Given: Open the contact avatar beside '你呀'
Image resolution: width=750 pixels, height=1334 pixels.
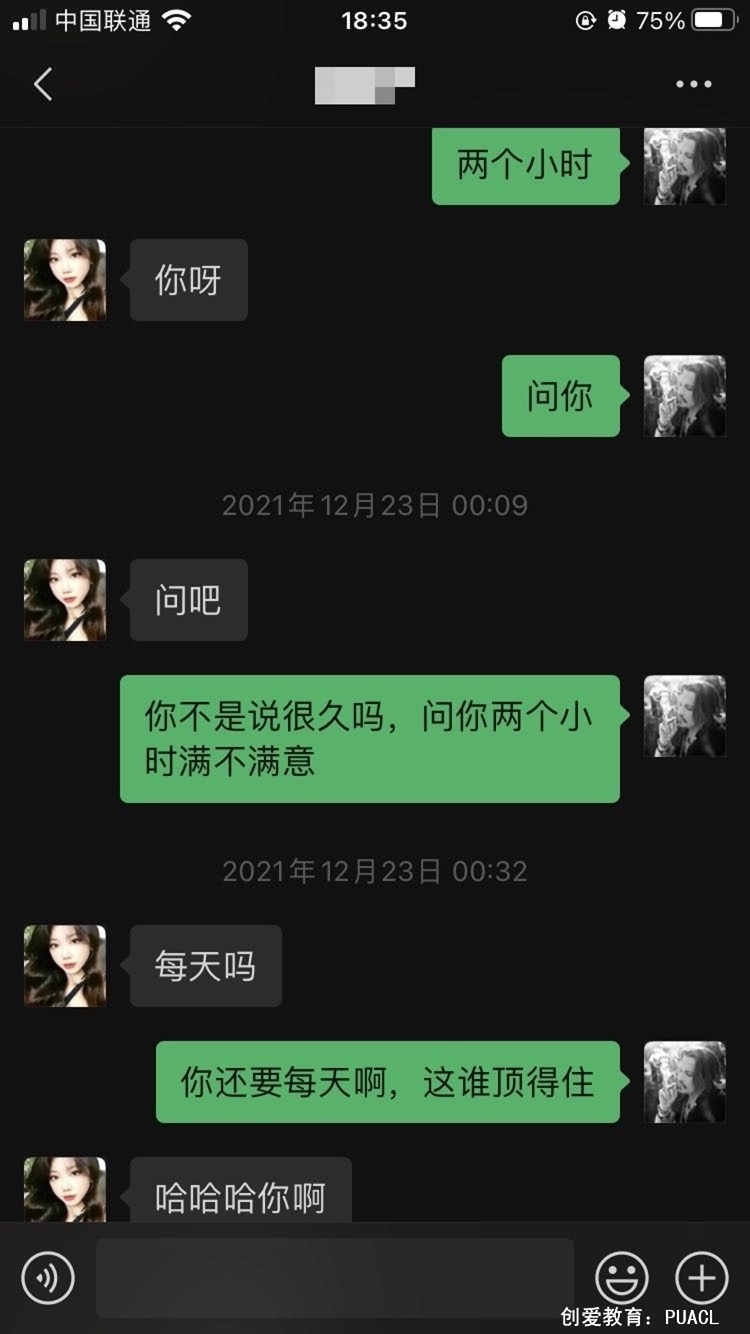Looking at the screenshot, I should [65, 280].
